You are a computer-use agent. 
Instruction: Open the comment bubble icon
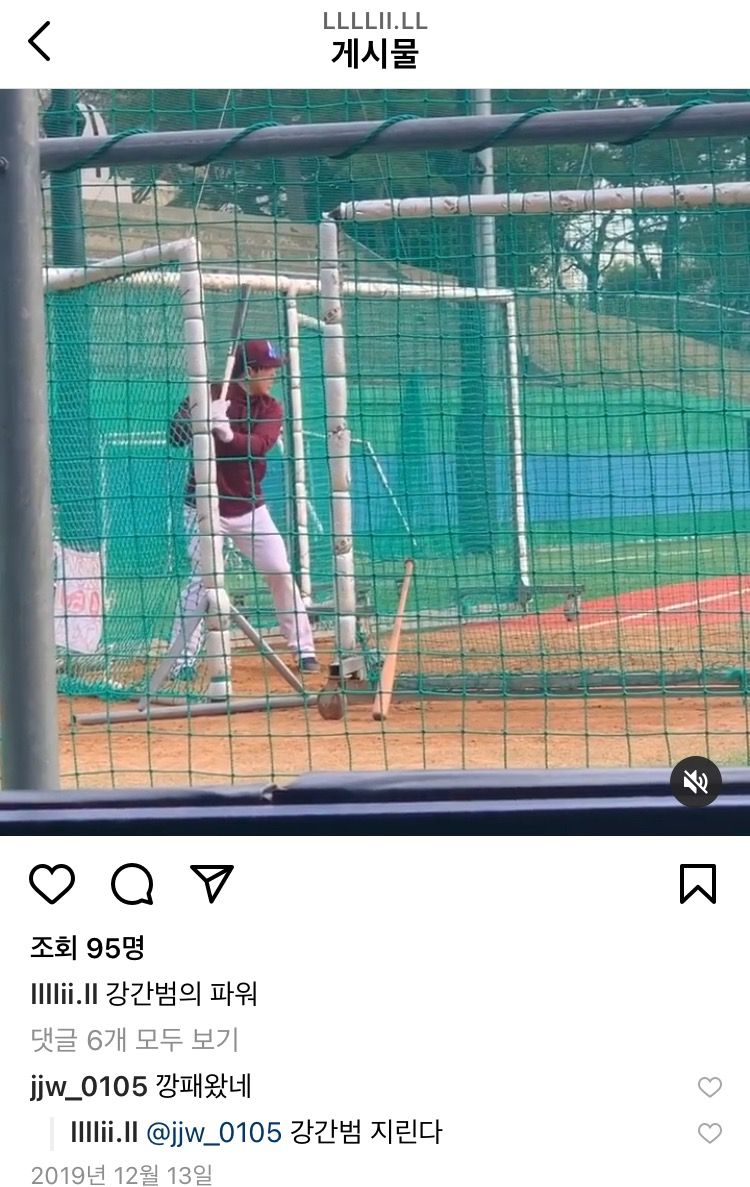tap(132, 884)
